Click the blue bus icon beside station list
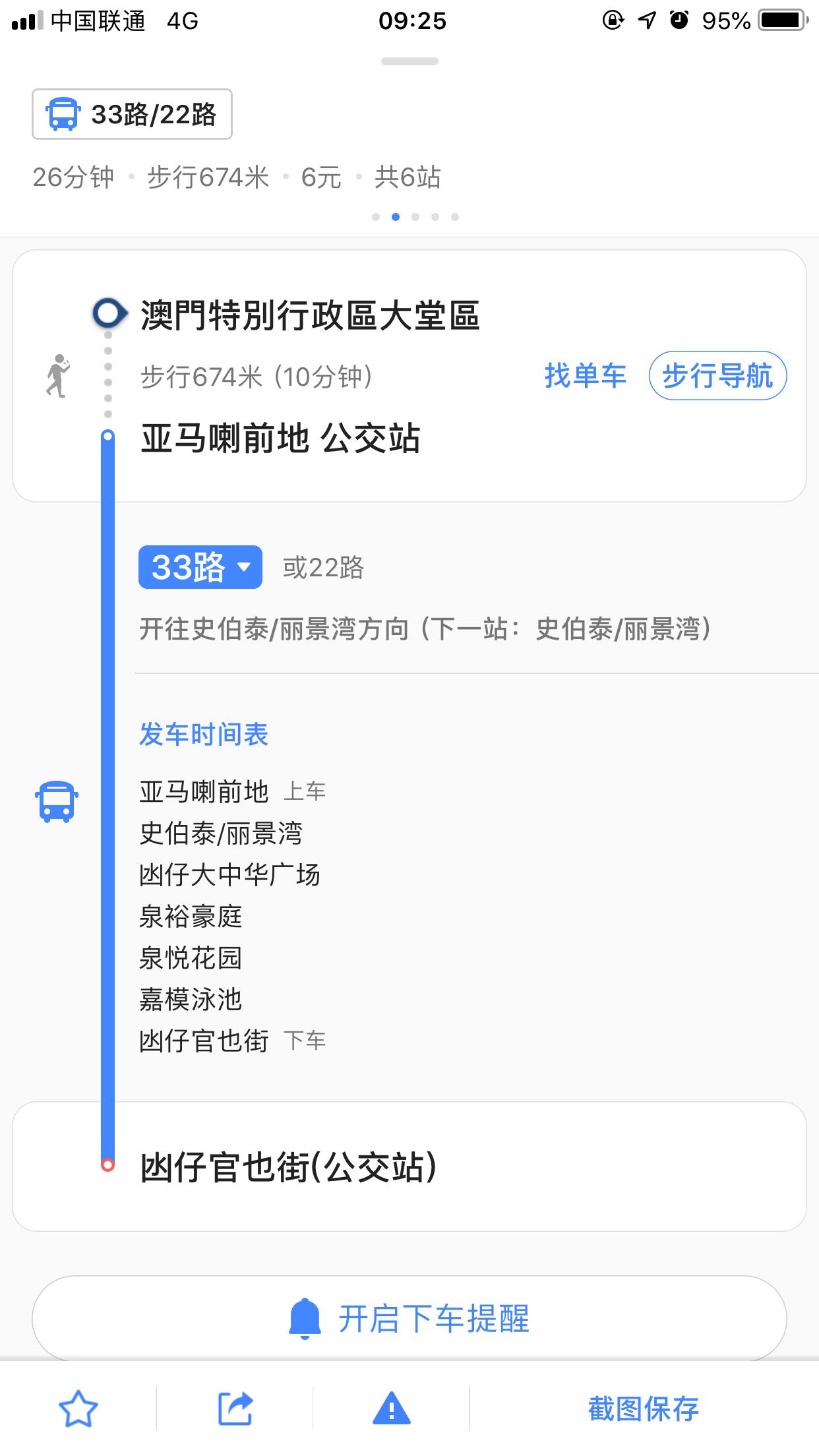 coord(55,802)
